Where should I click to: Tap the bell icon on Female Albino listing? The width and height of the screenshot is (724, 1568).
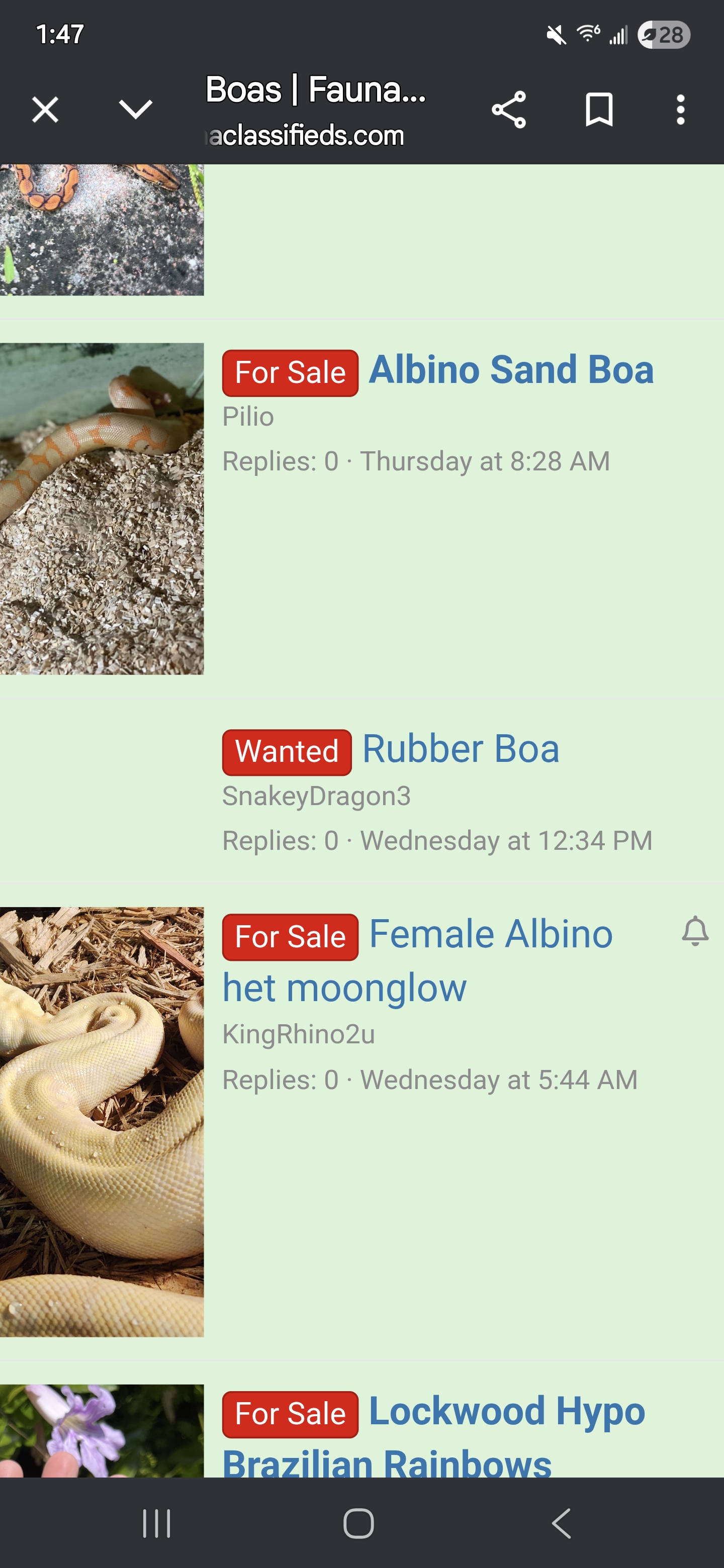point(695,931)
